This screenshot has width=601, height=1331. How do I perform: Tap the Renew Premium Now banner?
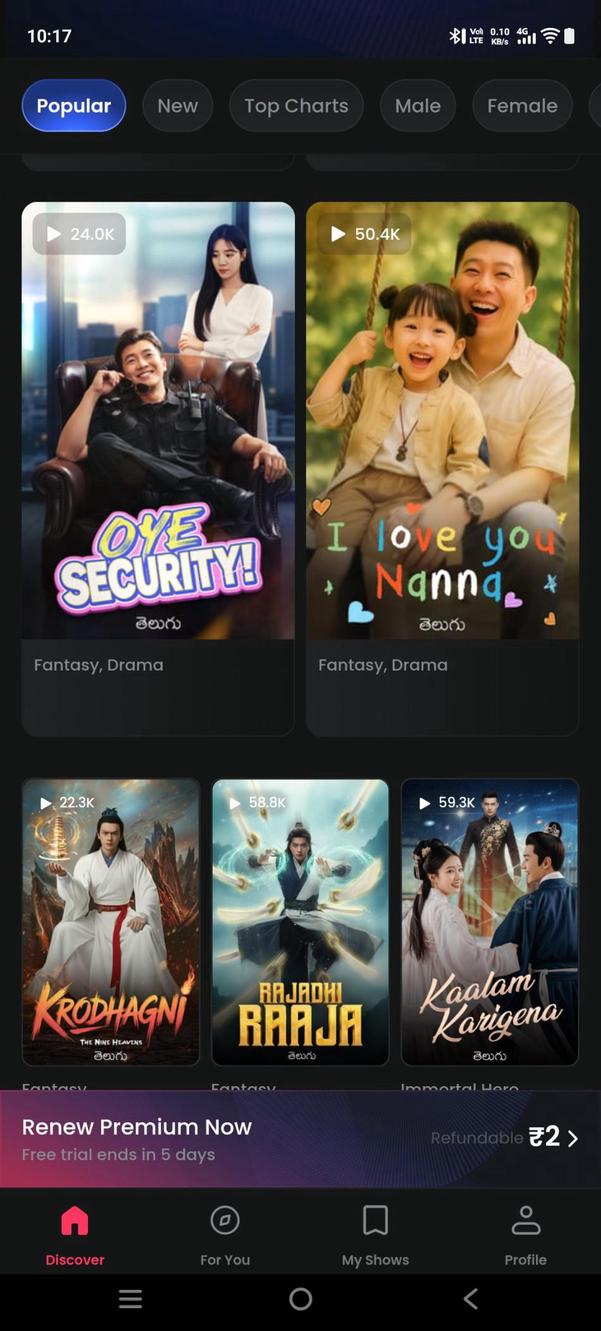[300, 1139]
